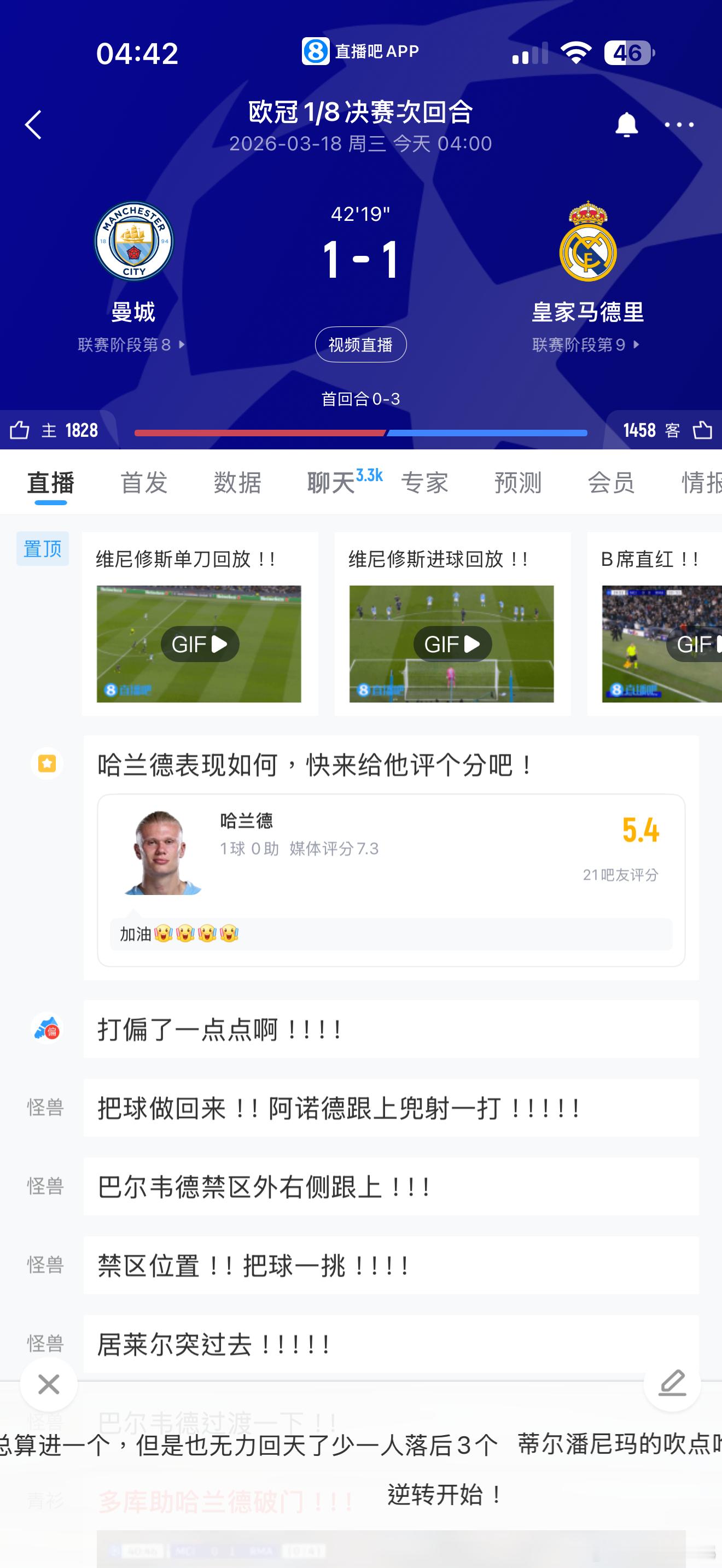Toggle the home team thumbs-up support
Screen dimensions: 722x1568
(x=21, y=430)
